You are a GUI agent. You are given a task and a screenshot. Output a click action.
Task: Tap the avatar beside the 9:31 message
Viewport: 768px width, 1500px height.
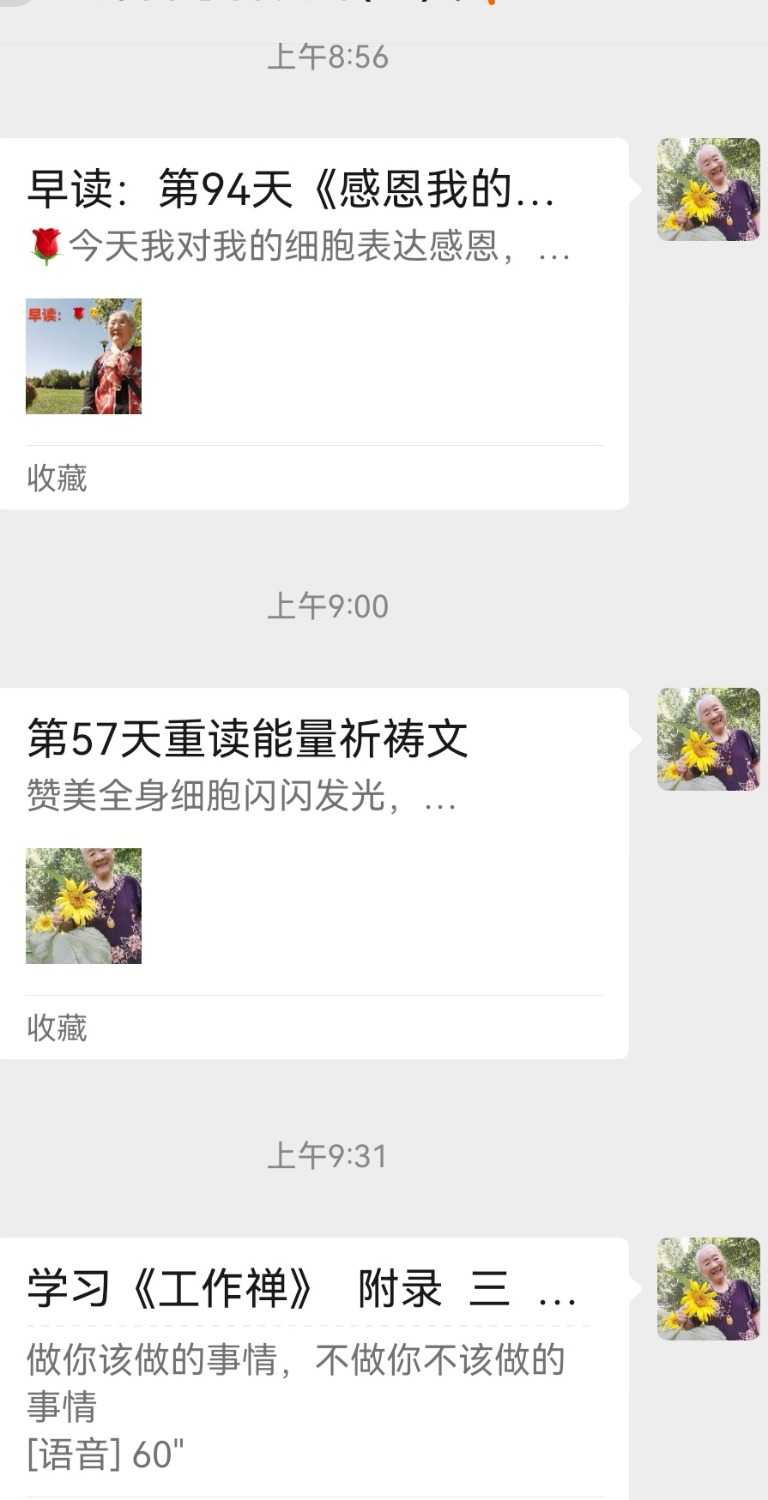click(707, 1288)
